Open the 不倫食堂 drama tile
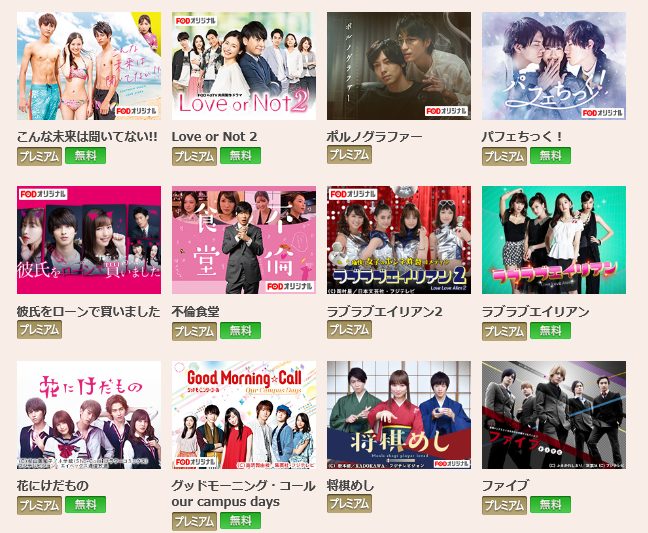The height and width of the screenshot is (533, 648). [x=244, y=240]
